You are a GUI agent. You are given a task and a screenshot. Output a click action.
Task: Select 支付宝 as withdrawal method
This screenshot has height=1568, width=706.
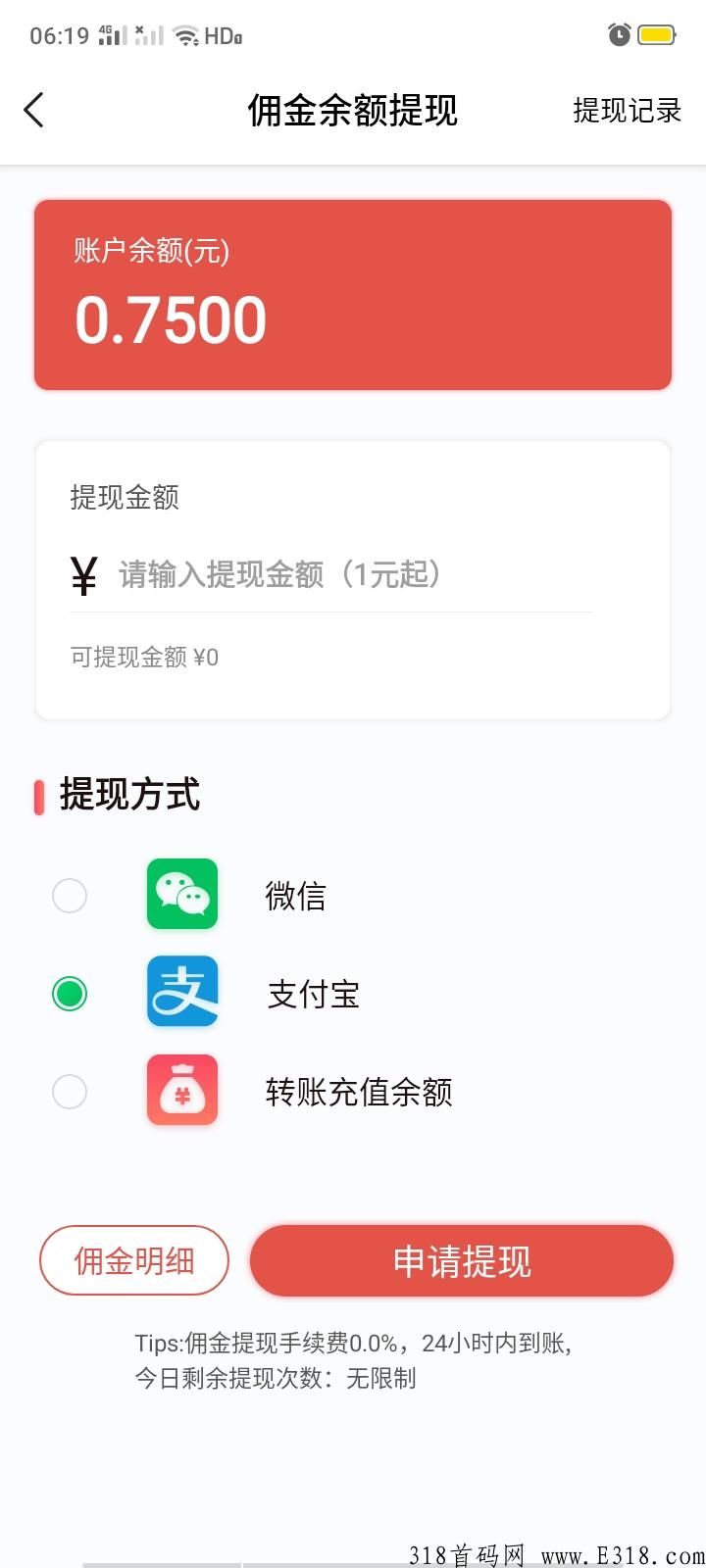[x=70, y=994]
